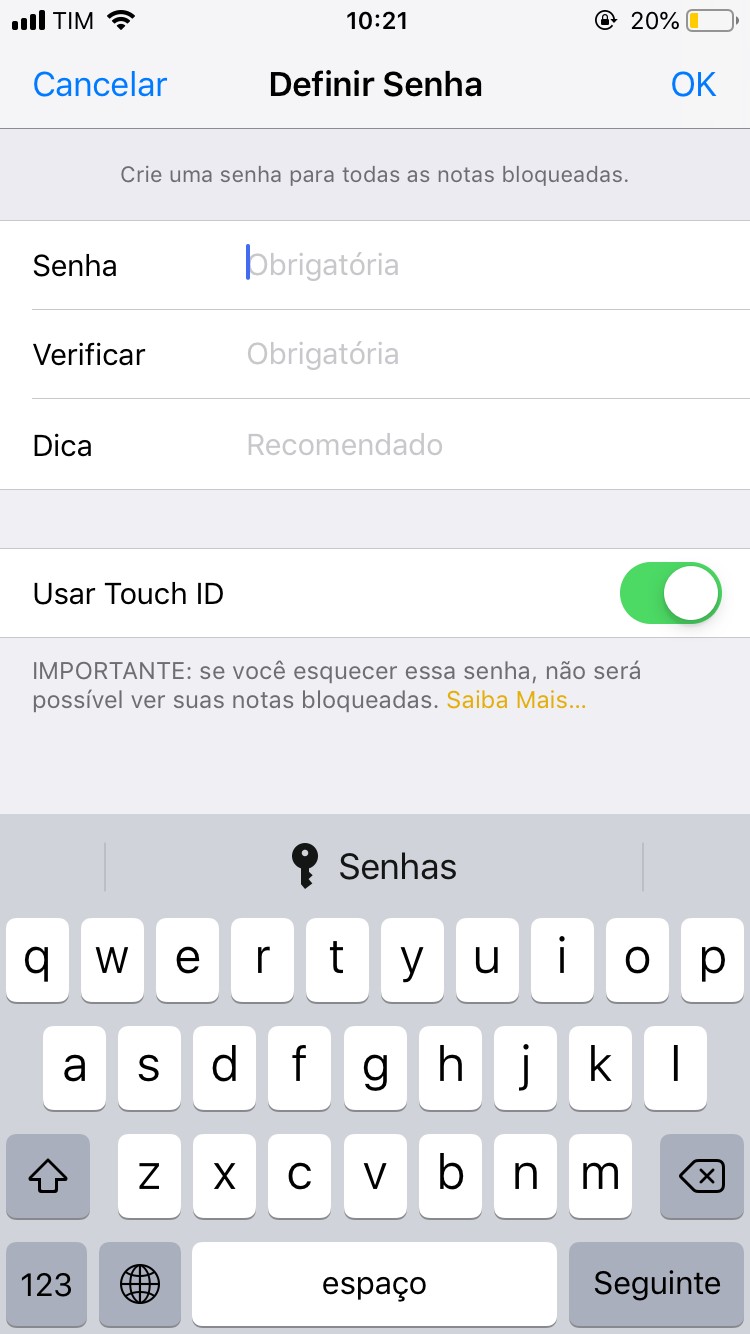750x1334 pixels.
Task: Tap the globe key to change keyboard
Action: pos(140,1283)
